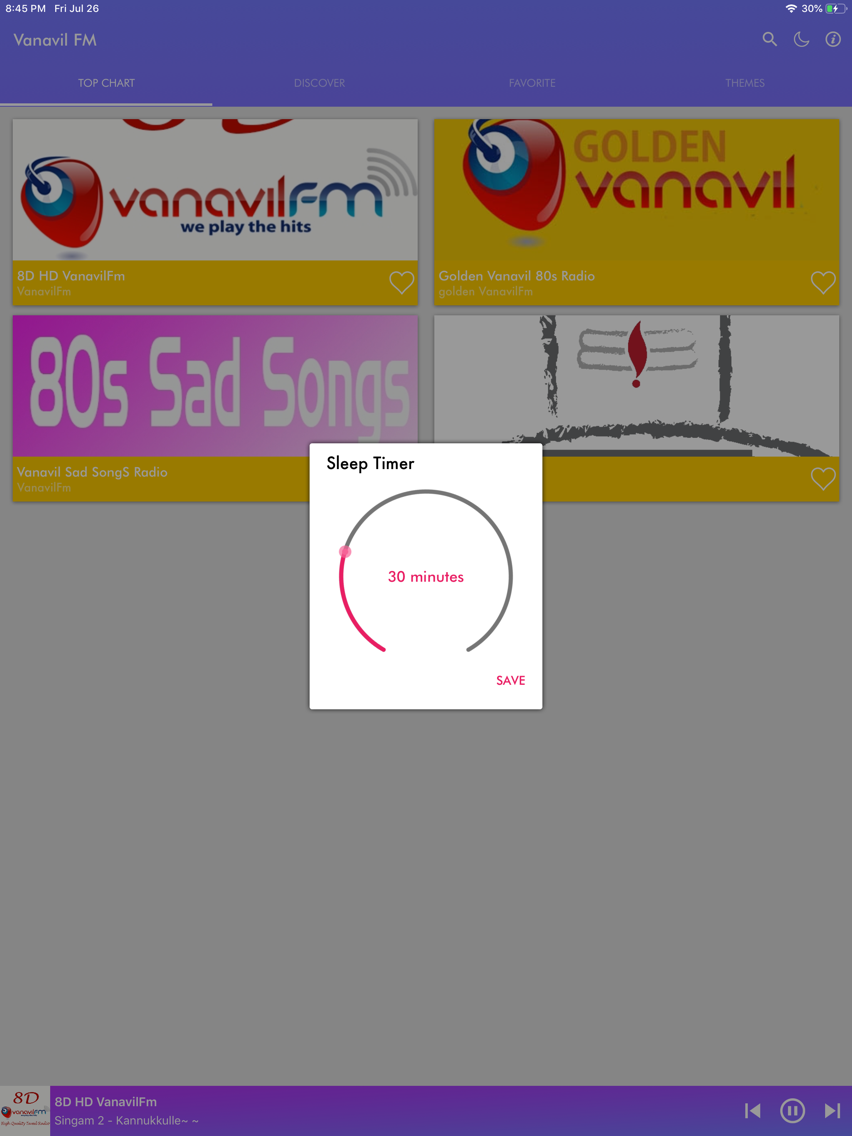Image resolution: width=852 pixels, height=1136 pixels.
Task: Switch to the Favorite tab
Action: 532,83
